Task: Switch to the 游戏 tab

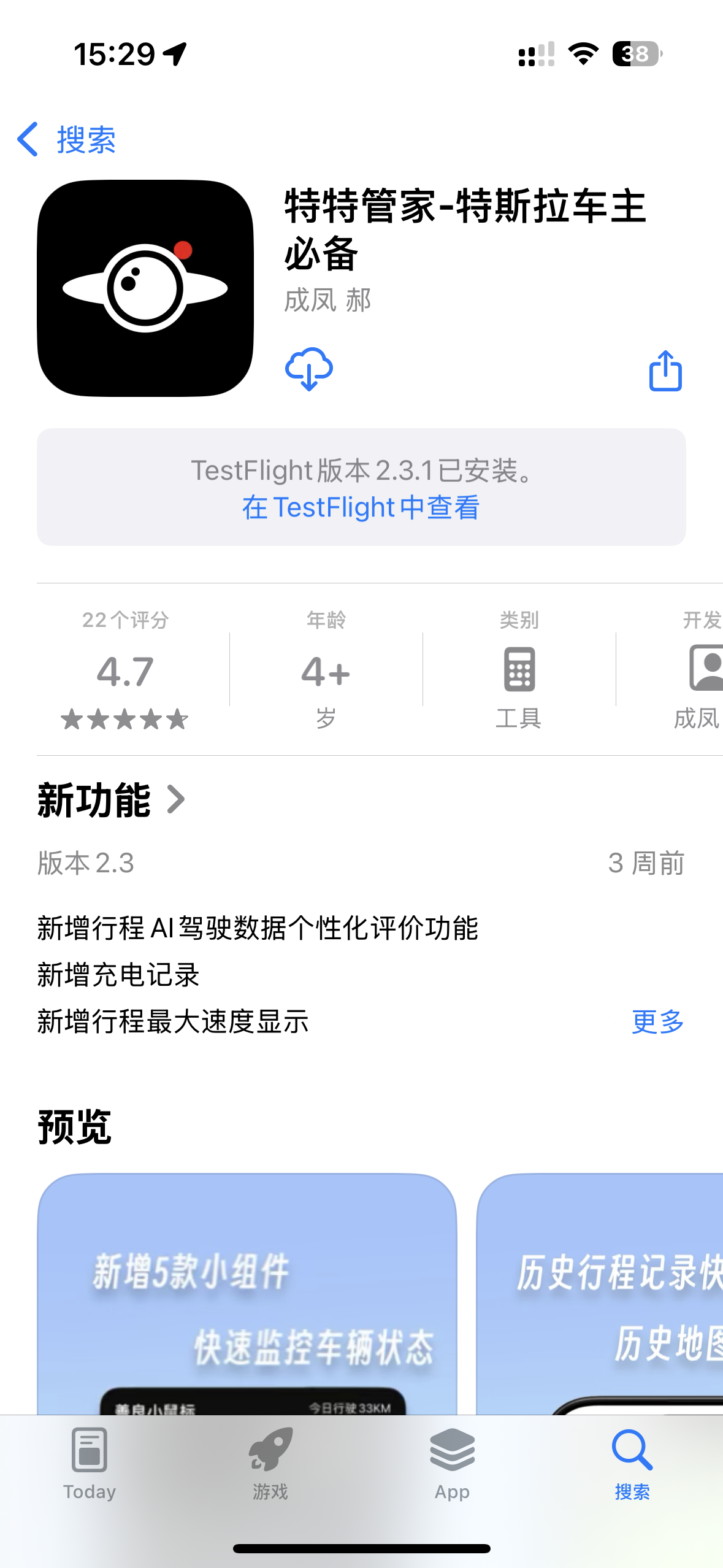Action: coord(270,1464)
